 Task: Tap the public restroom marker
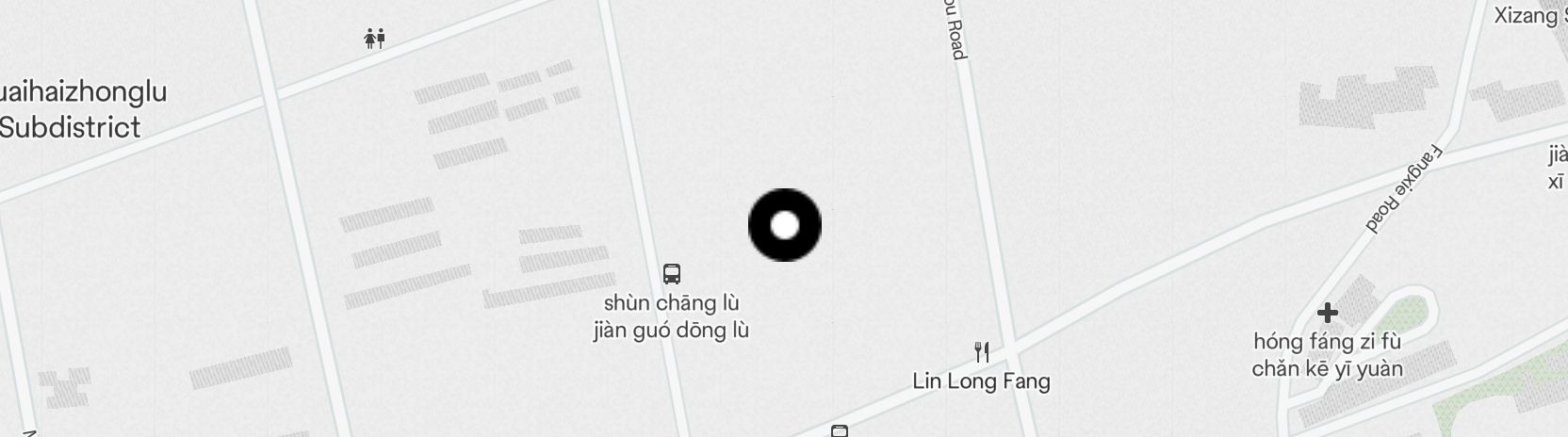pos(375,39)
